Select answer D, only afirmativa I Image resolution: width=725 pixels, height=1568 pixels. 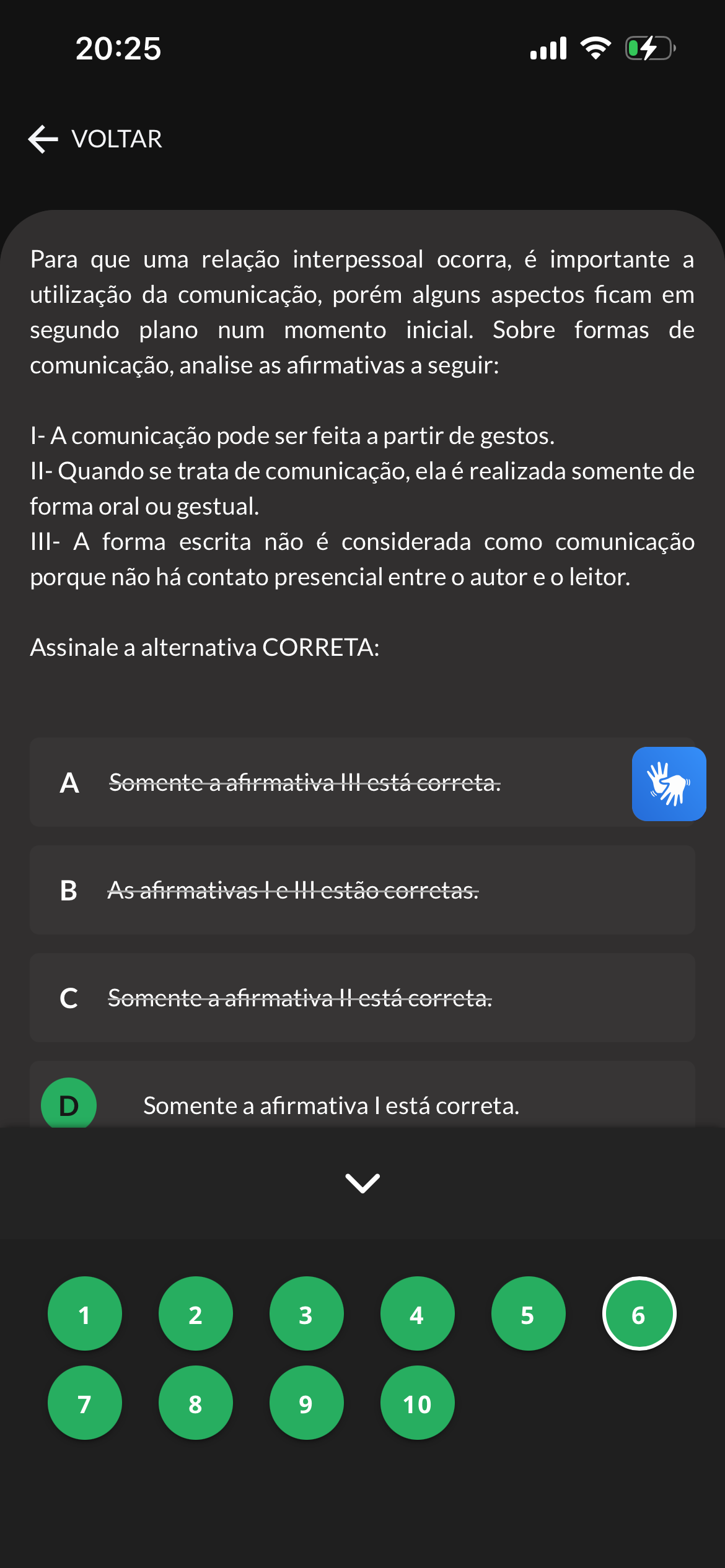[x=362, y=1097]
